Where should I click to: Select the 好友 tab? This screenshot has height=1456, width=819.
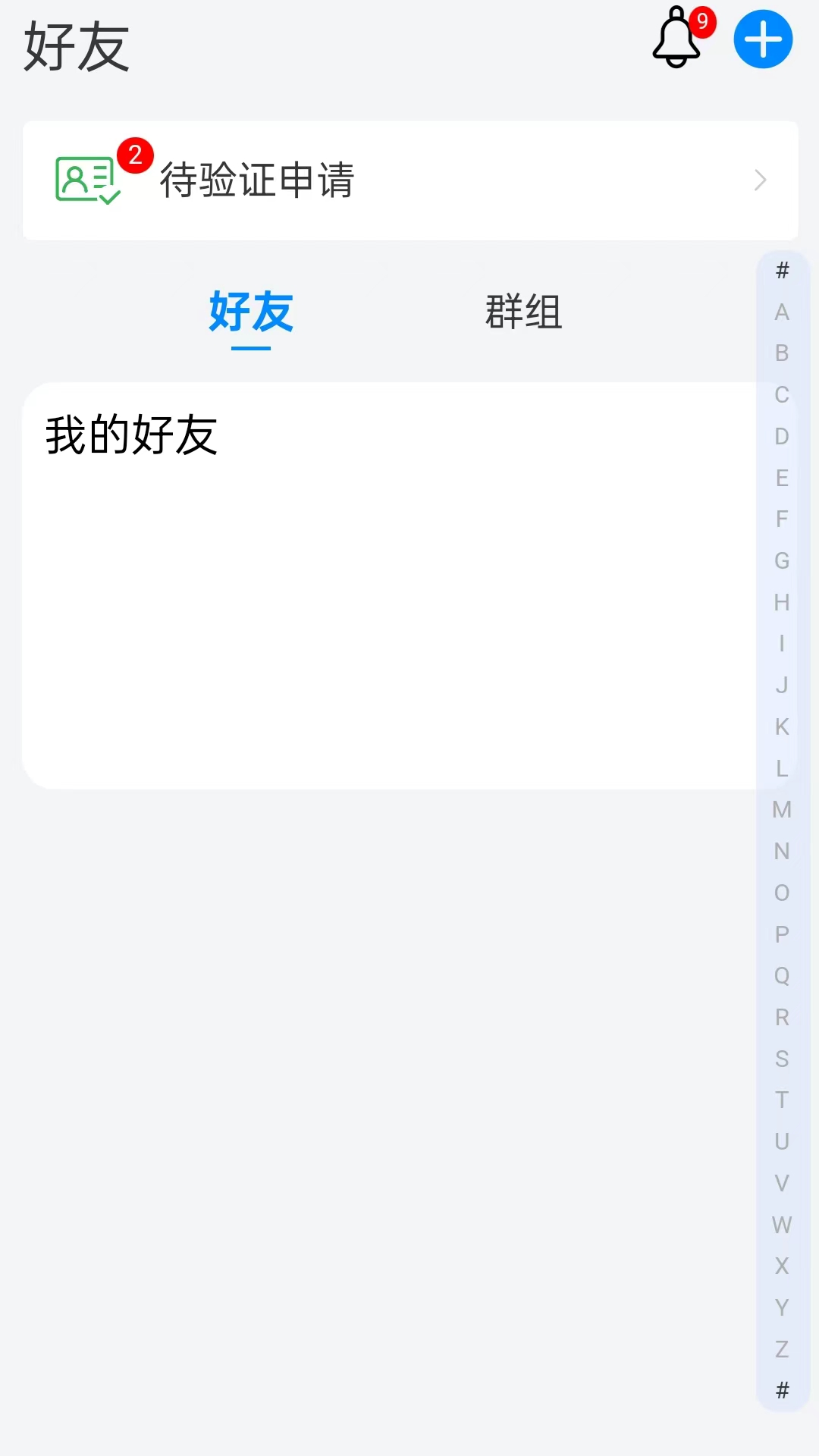(251, 312)
